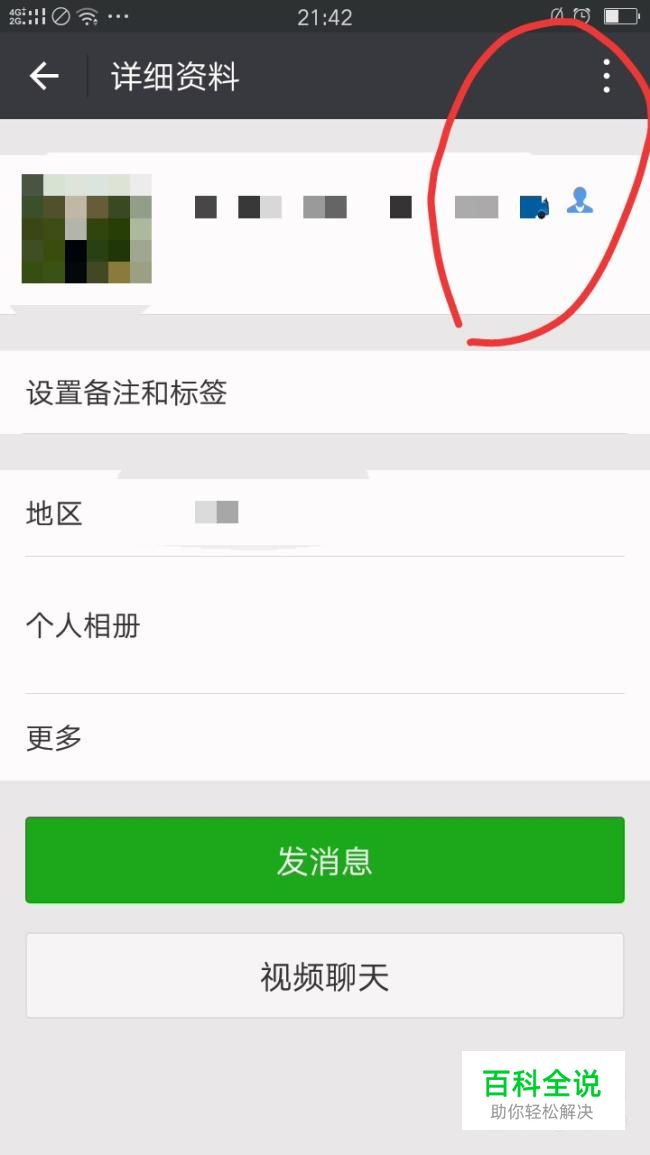Open the 更多 row
650x1155 pixels.
click(325, 737)
